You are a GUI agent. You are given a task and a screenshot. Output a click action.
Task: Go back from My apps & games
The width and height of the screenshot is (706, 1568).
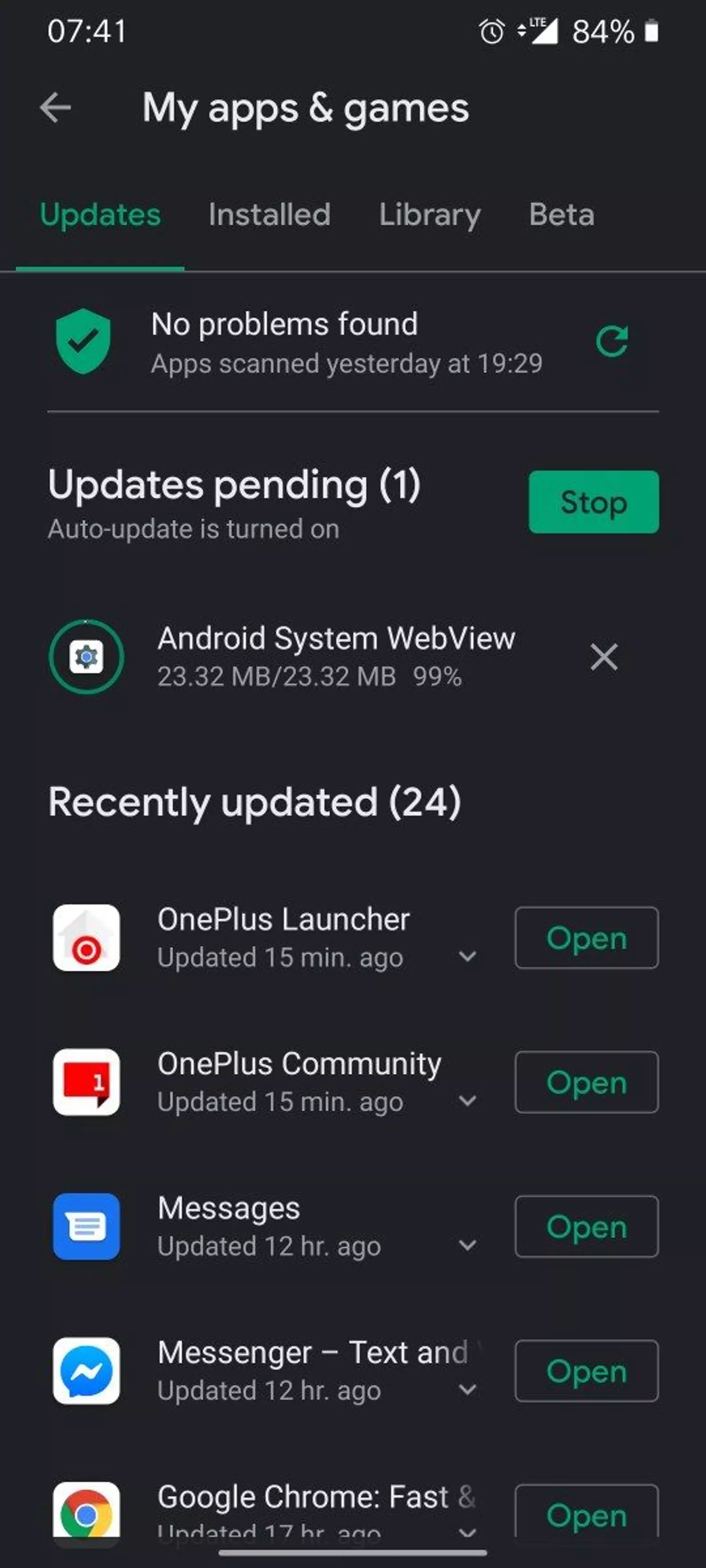pyautogui.click(x=55, y=108)
